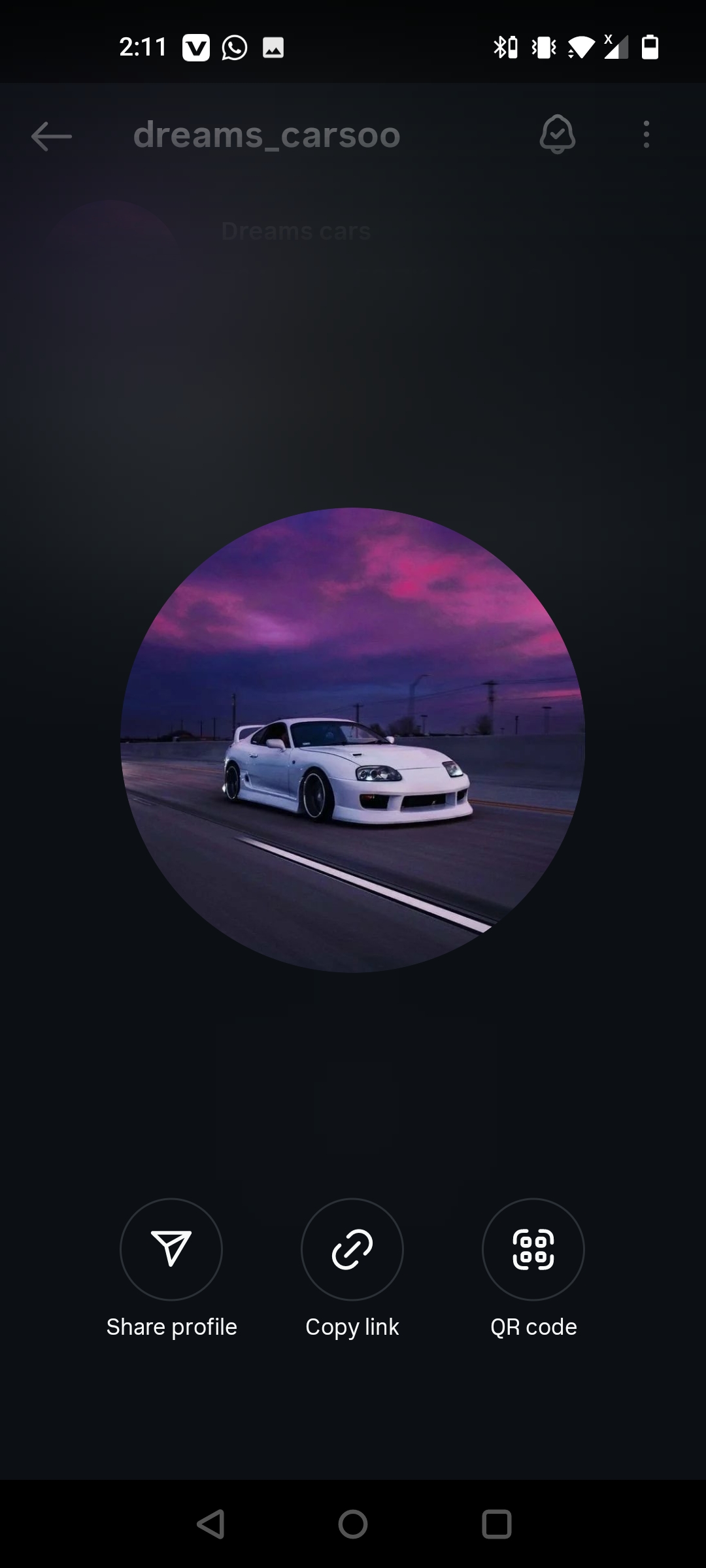The image size is (706, 1568).
Task: Tap the QR code label text
Action: (533, 1326)
